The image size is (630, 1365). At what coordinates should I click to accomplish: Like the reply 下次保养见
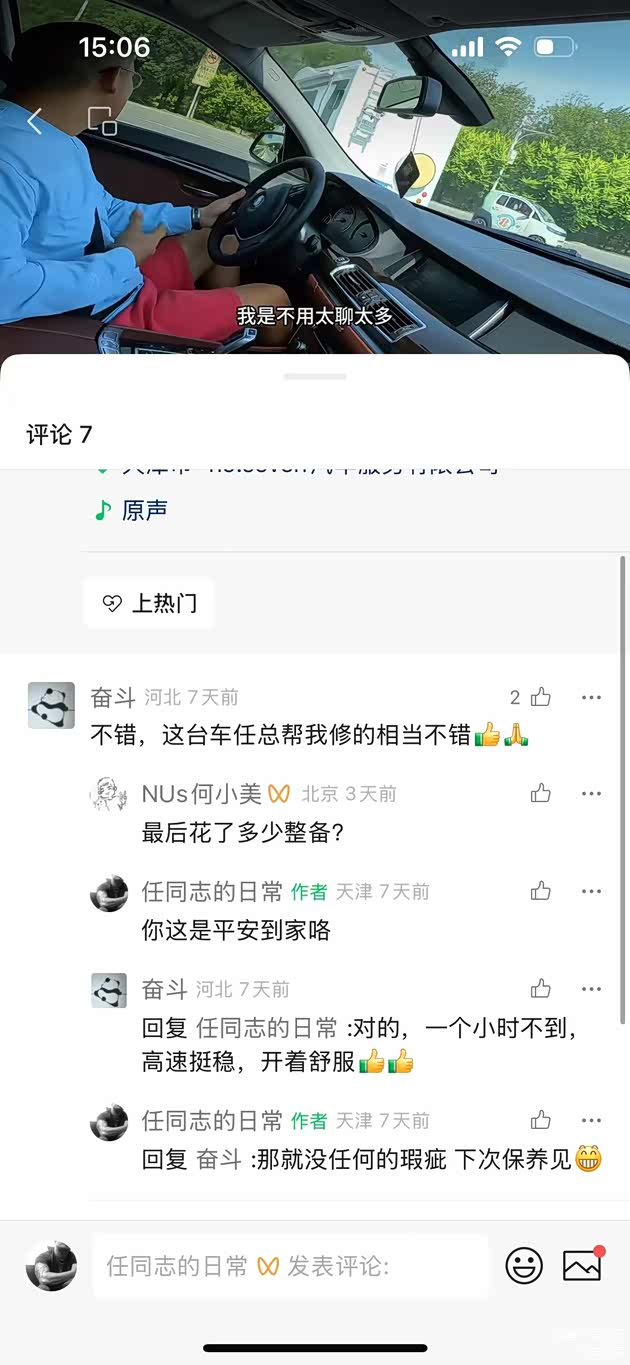540,1120
